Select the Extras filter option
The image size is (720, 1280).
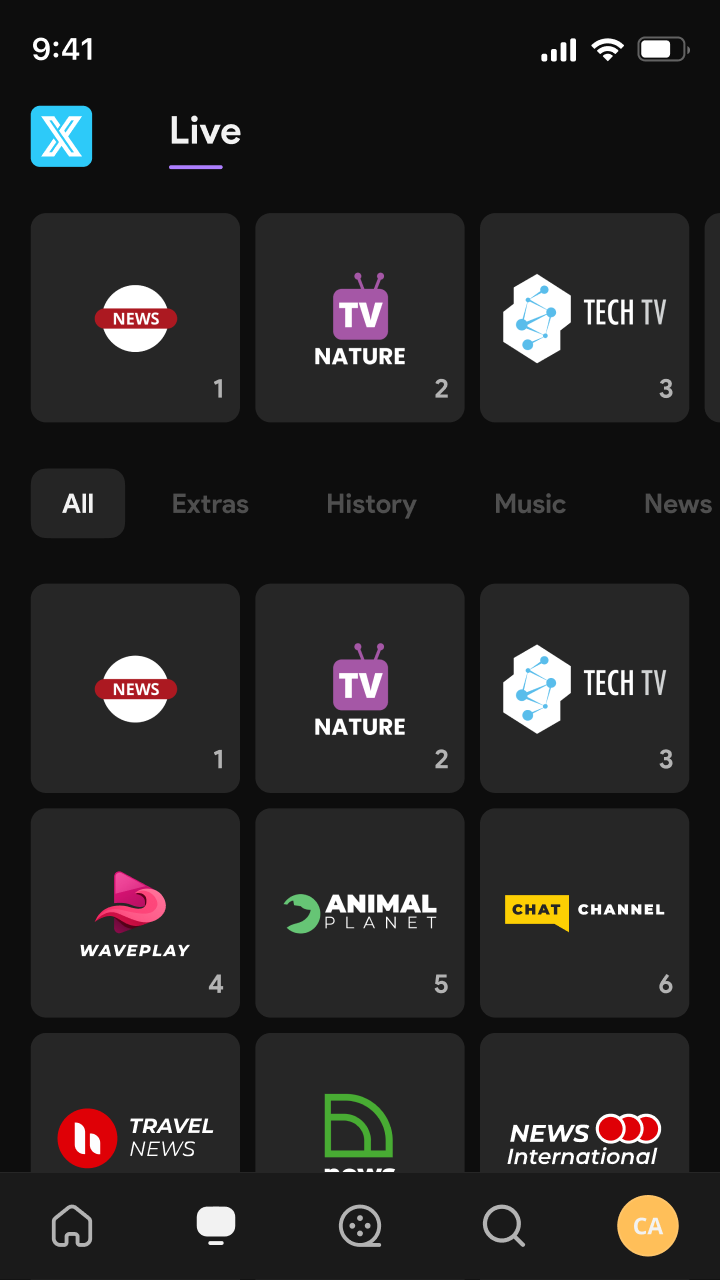pos(210,503)
